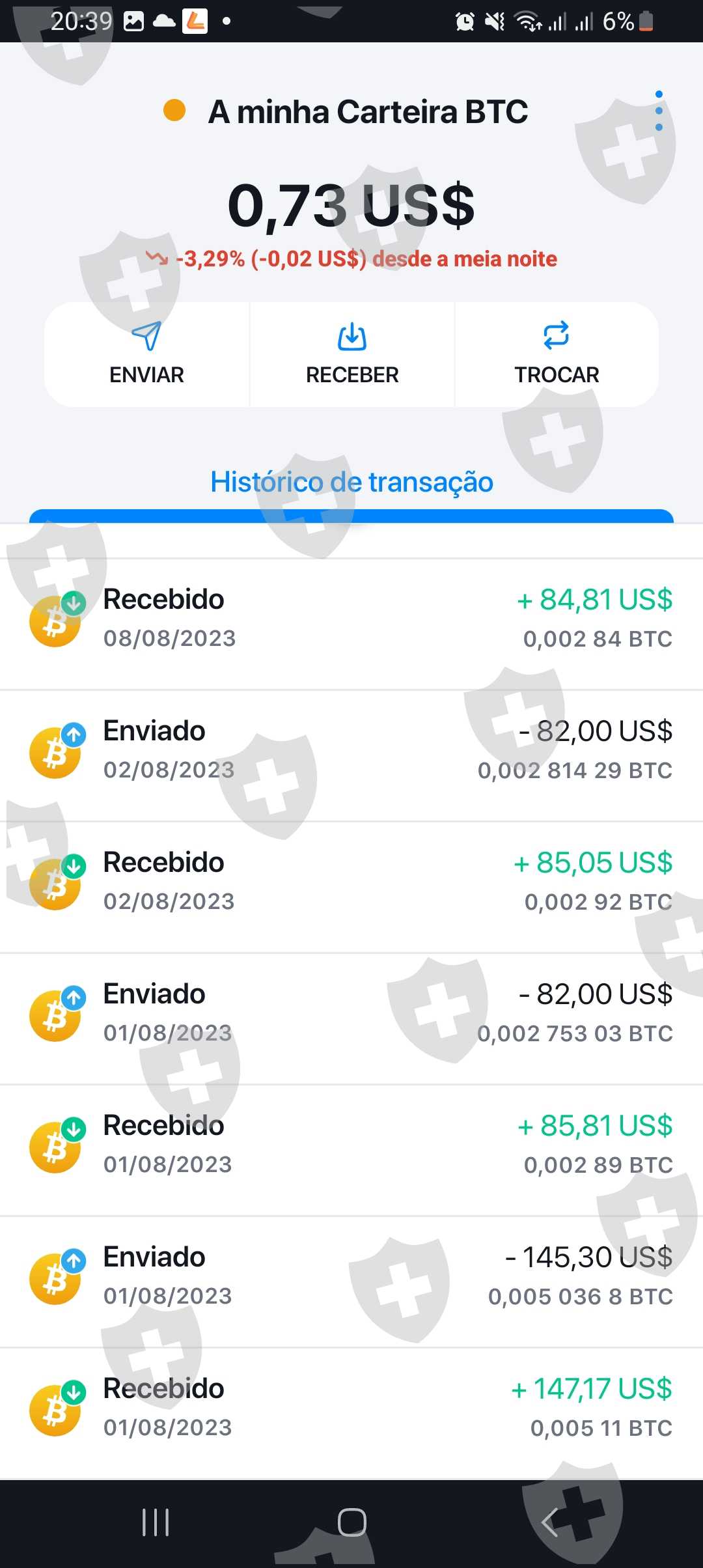Viewport: 703px width, 1568px height.
Task: Tap the system home button
Action: 351,1522
